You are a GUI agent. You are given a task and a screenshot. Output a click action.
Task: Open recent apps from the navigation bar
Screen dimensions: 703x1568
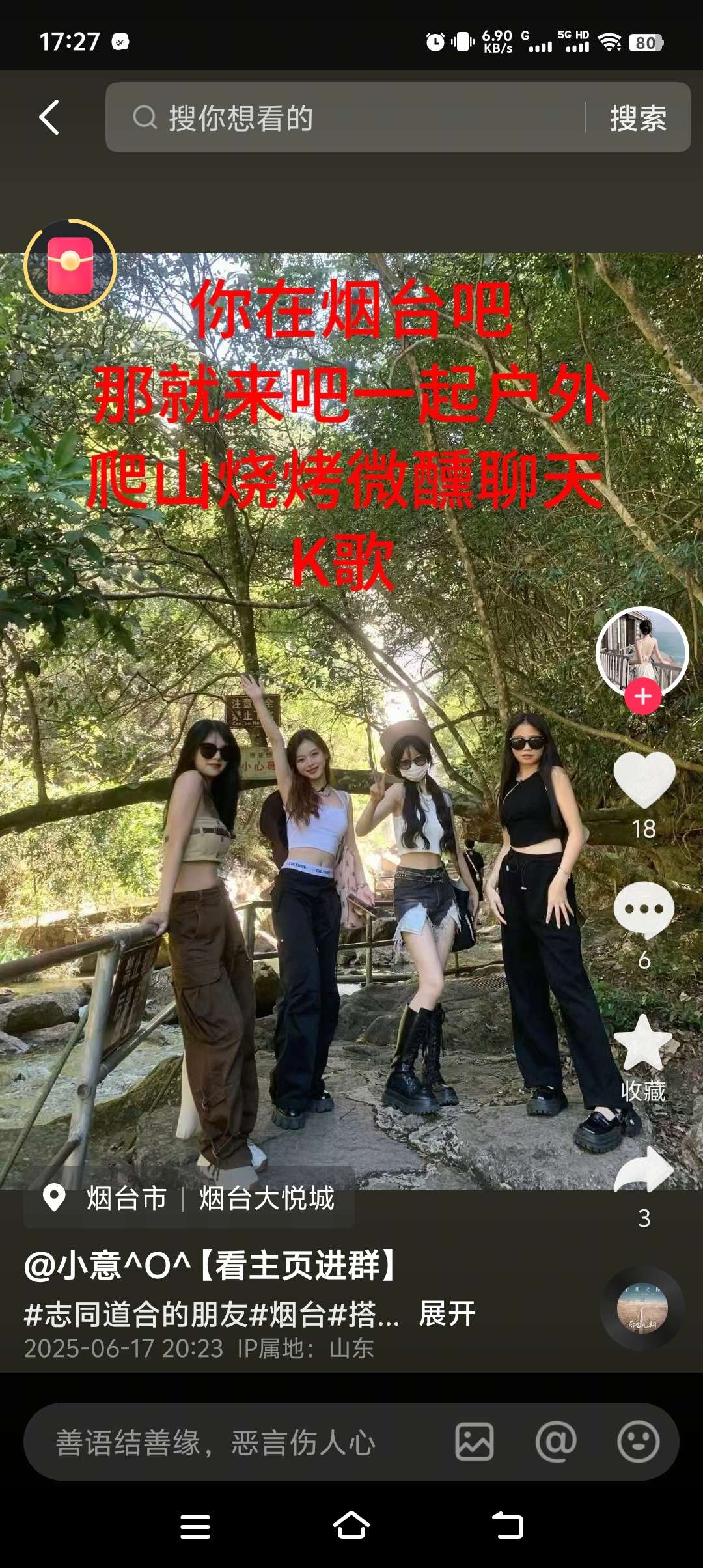point(195,1525)
